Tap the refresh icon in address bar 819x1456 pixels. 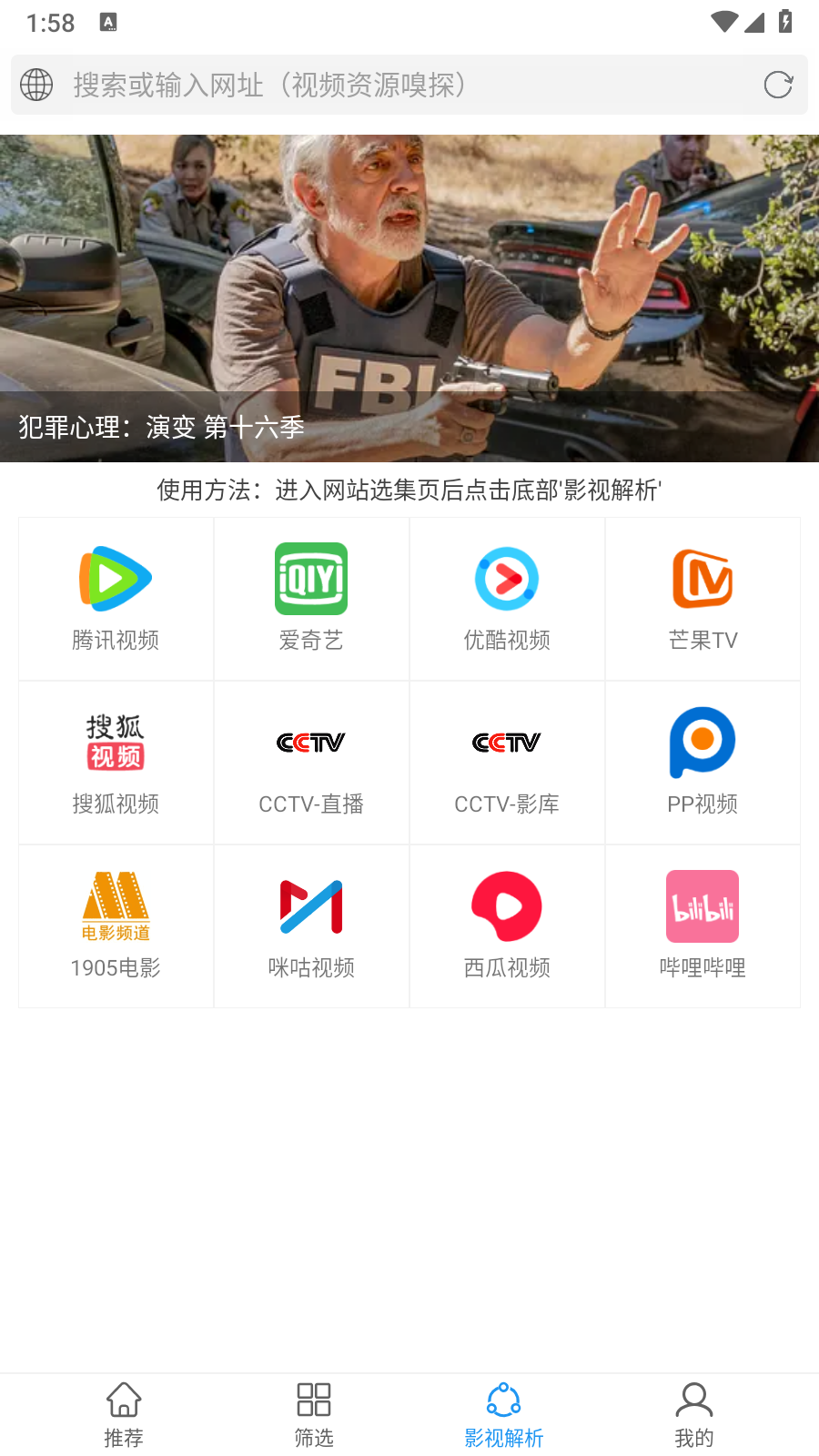point(778,85)
